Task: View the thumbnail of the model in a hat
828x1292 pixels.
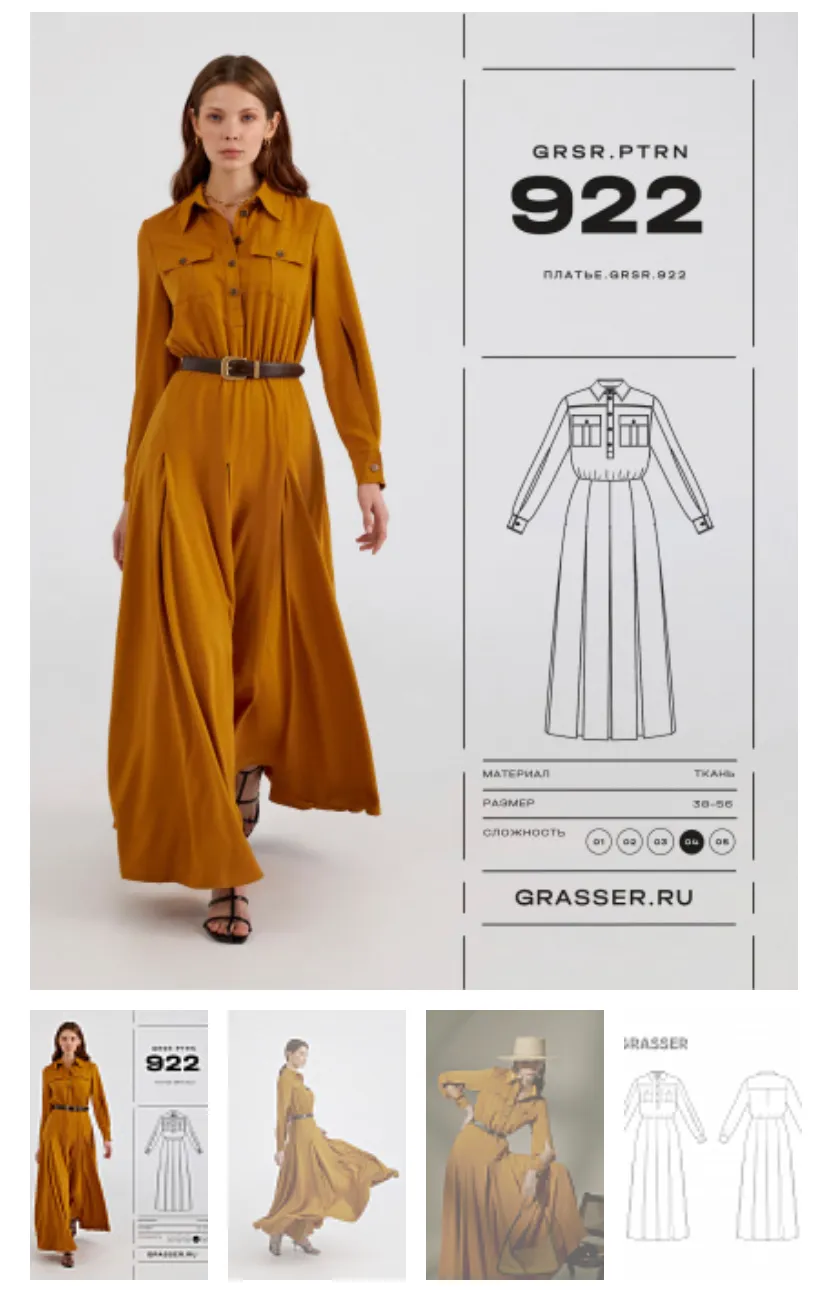Action: click(x=514, y=1144)
